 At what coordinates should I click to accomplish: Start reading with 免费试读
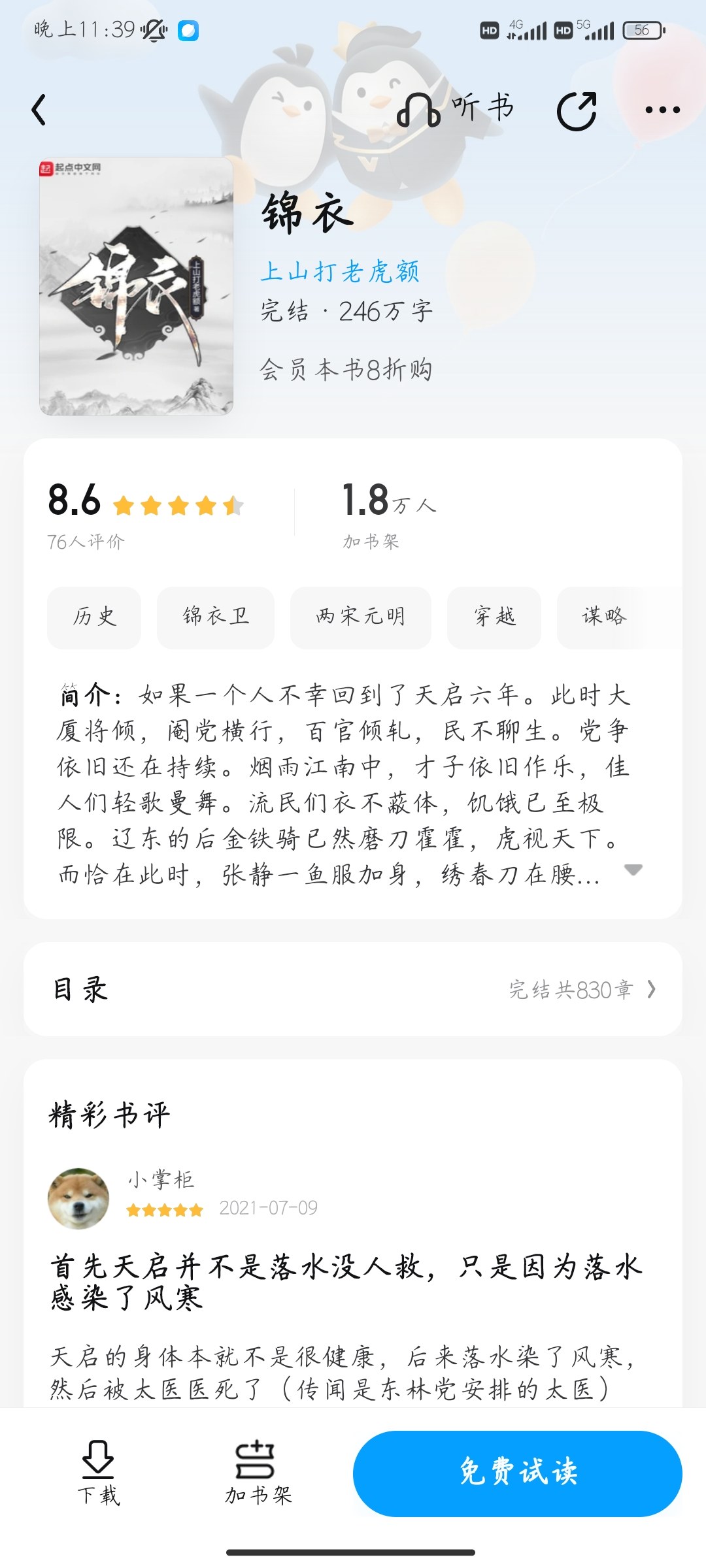pyautogui.click(x=518, y=1473)
